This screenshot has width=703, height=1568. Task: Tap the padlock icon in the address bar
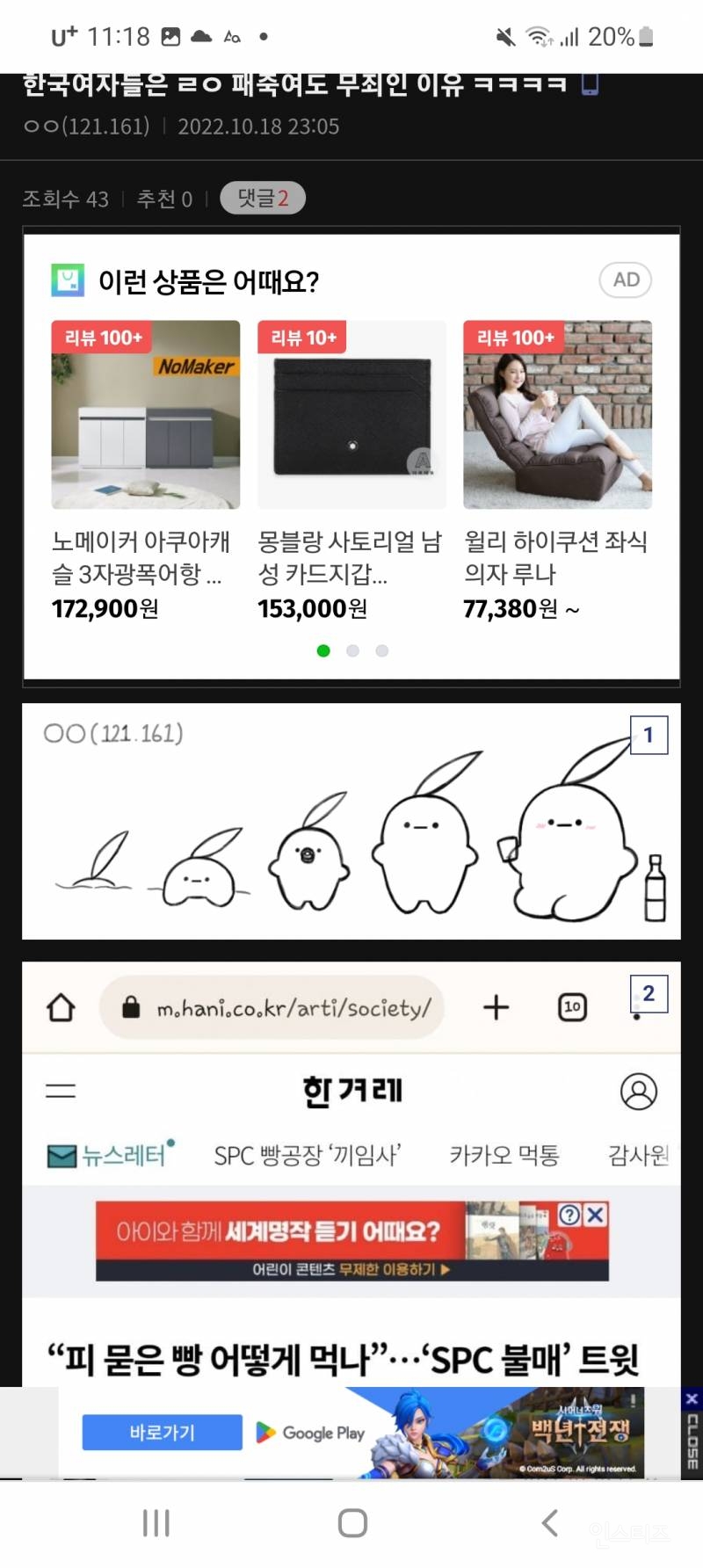pyautogui.click(x=132, y=1008)
